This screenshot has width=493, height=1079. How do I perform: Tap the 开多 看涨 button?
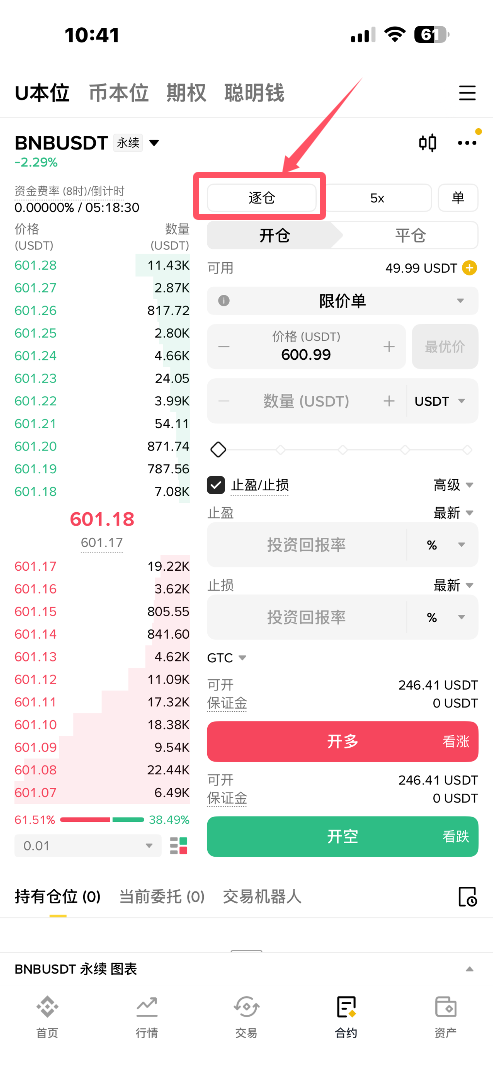point(342,742)
